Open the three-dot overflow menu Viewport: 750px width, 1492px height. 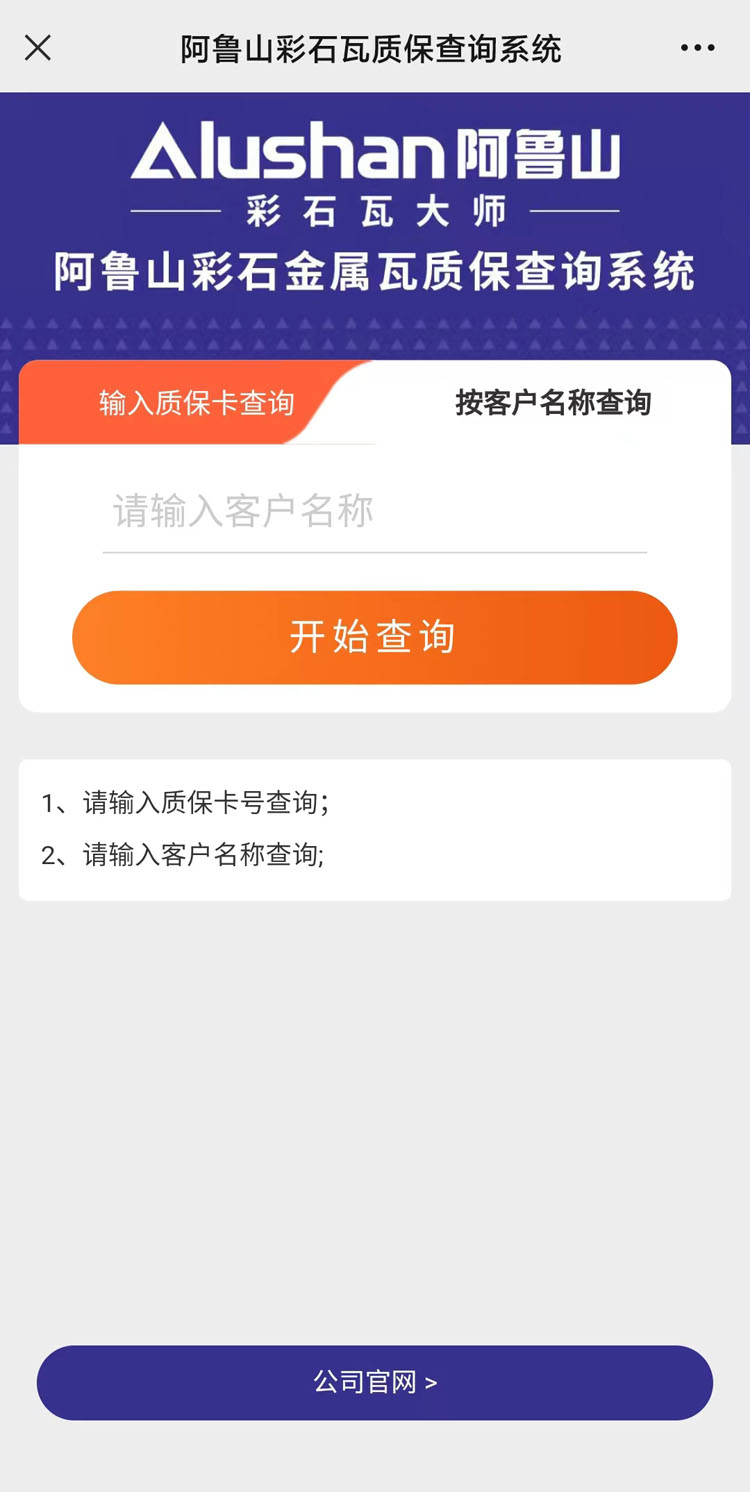(697, 48)
